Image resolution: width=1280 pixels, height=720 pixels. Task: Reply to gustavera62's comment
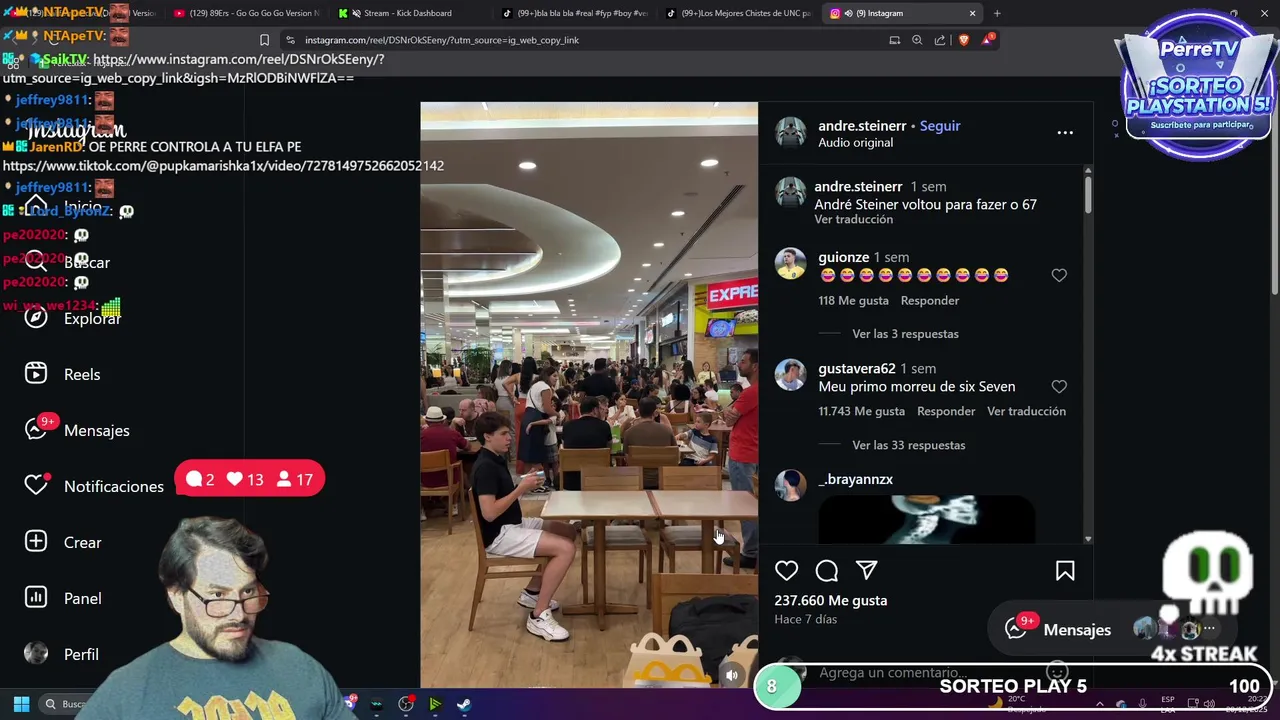[946, 411]
